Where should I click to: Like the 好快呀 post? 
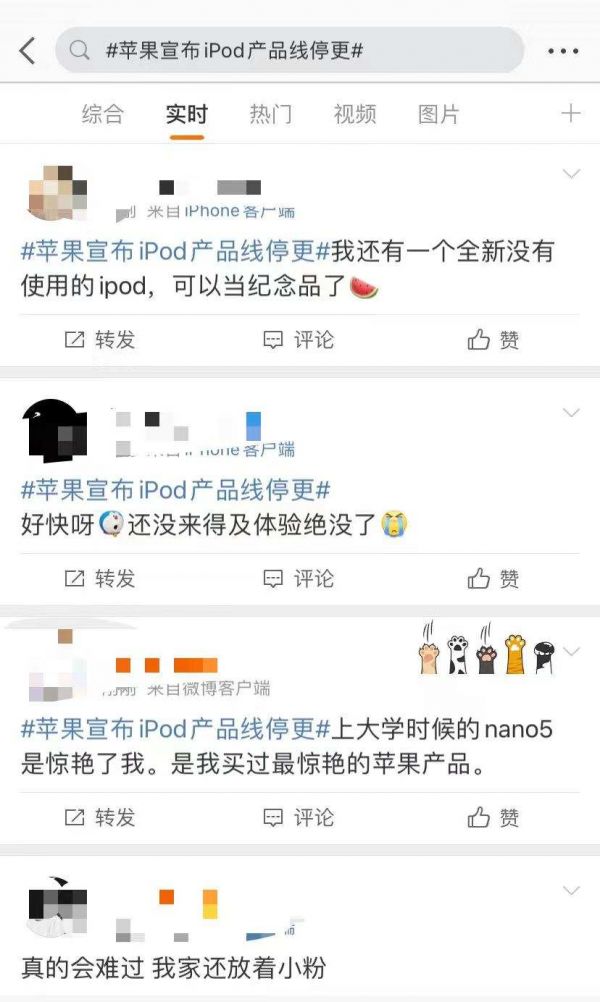click(x=494, y=579)
